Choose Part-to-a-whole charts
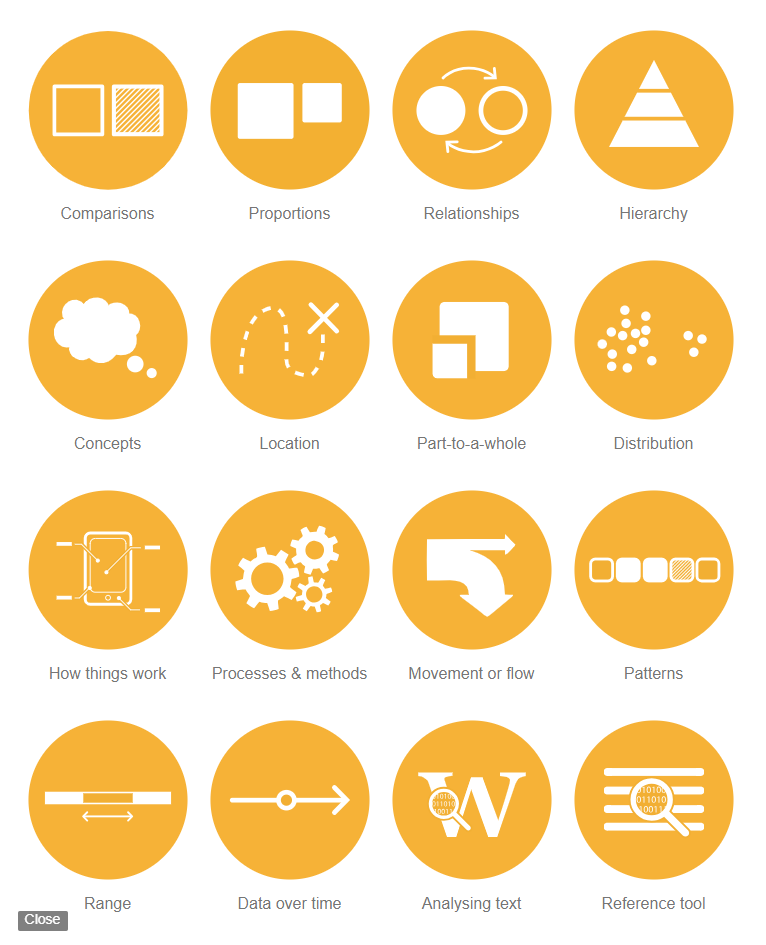 tap(472, 340)
